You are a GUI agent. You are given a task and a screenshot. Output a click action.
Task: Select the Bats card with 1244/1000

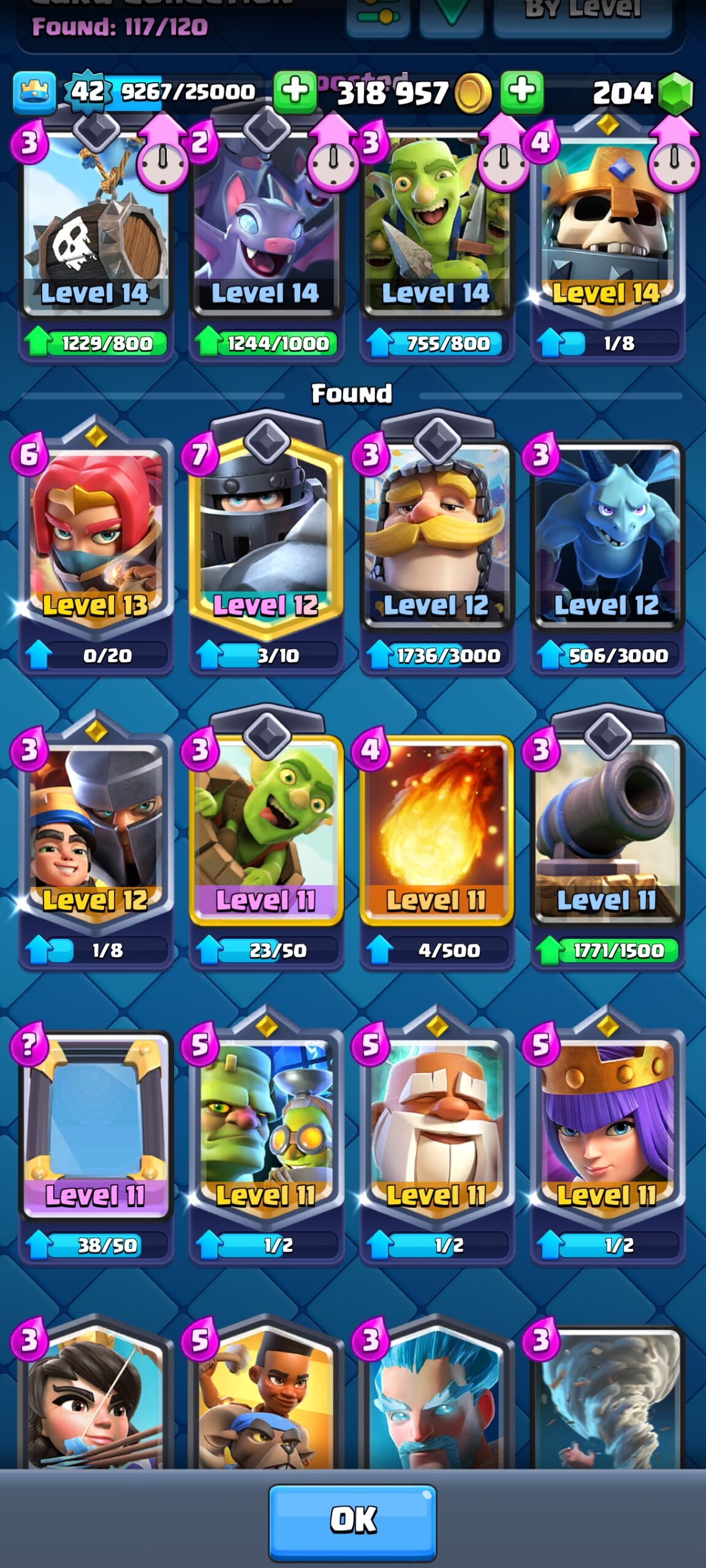point(266,239)
